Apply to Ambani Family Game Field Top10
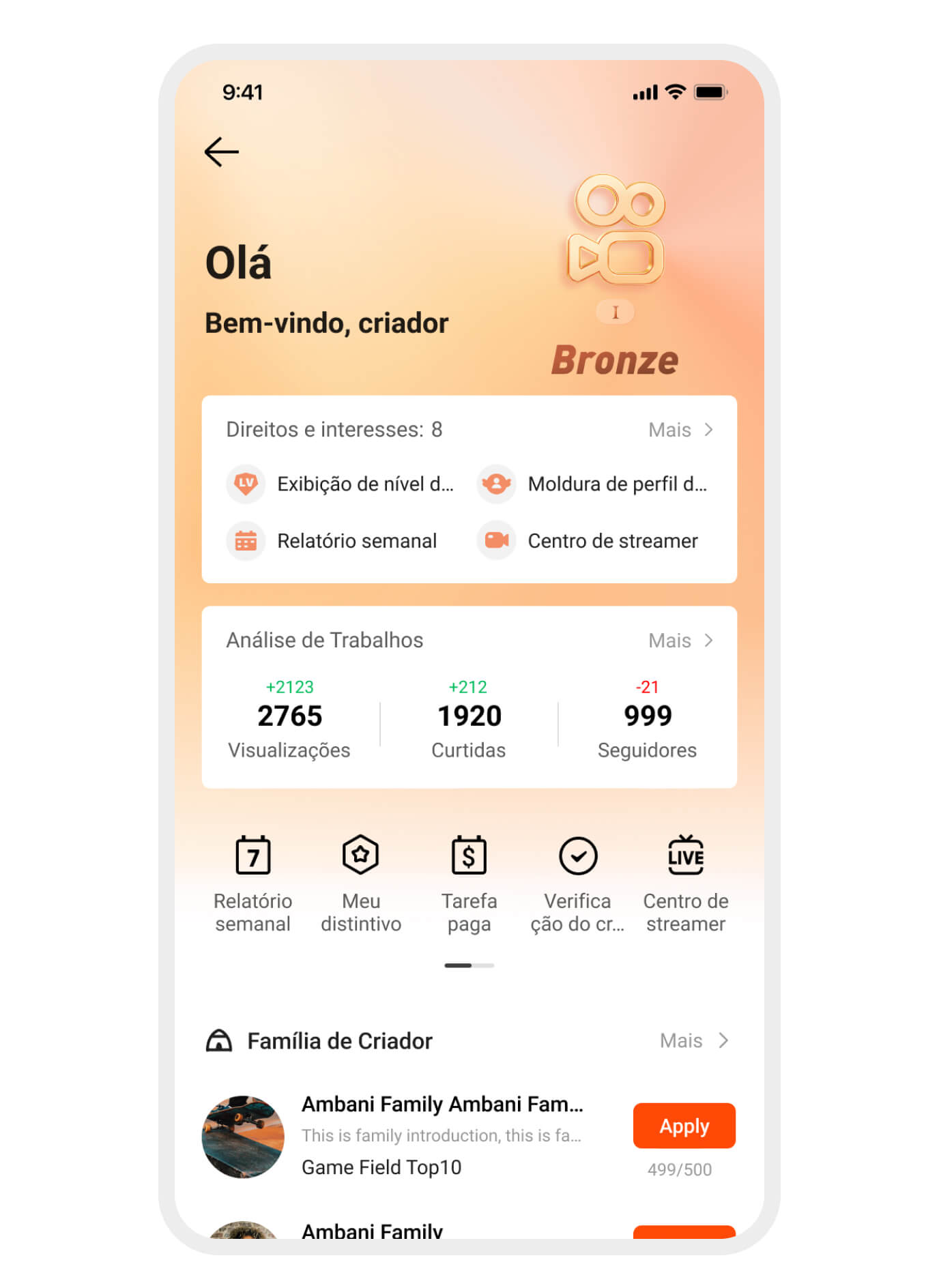The width and height of the screenshot is (939, 1288). 684,1126
